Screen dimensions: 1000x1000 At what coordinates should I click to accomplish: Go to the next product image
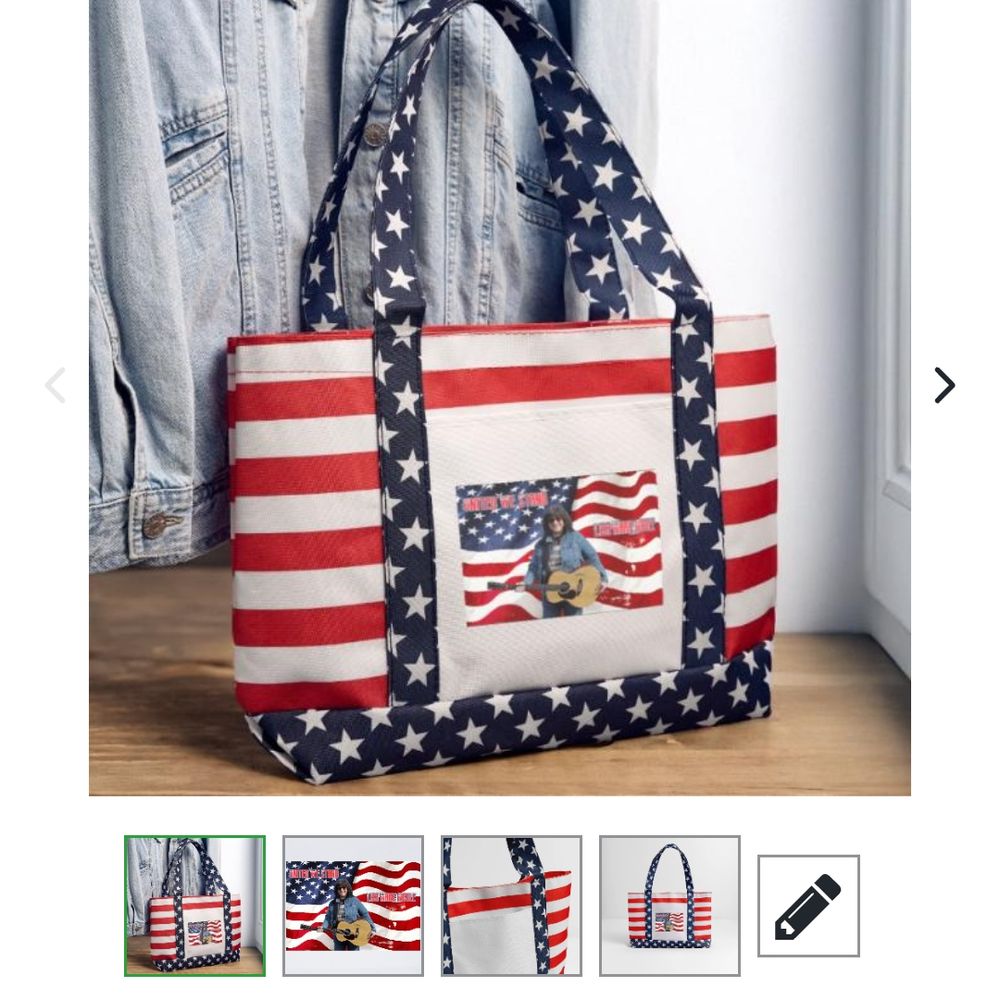[944, 385]
